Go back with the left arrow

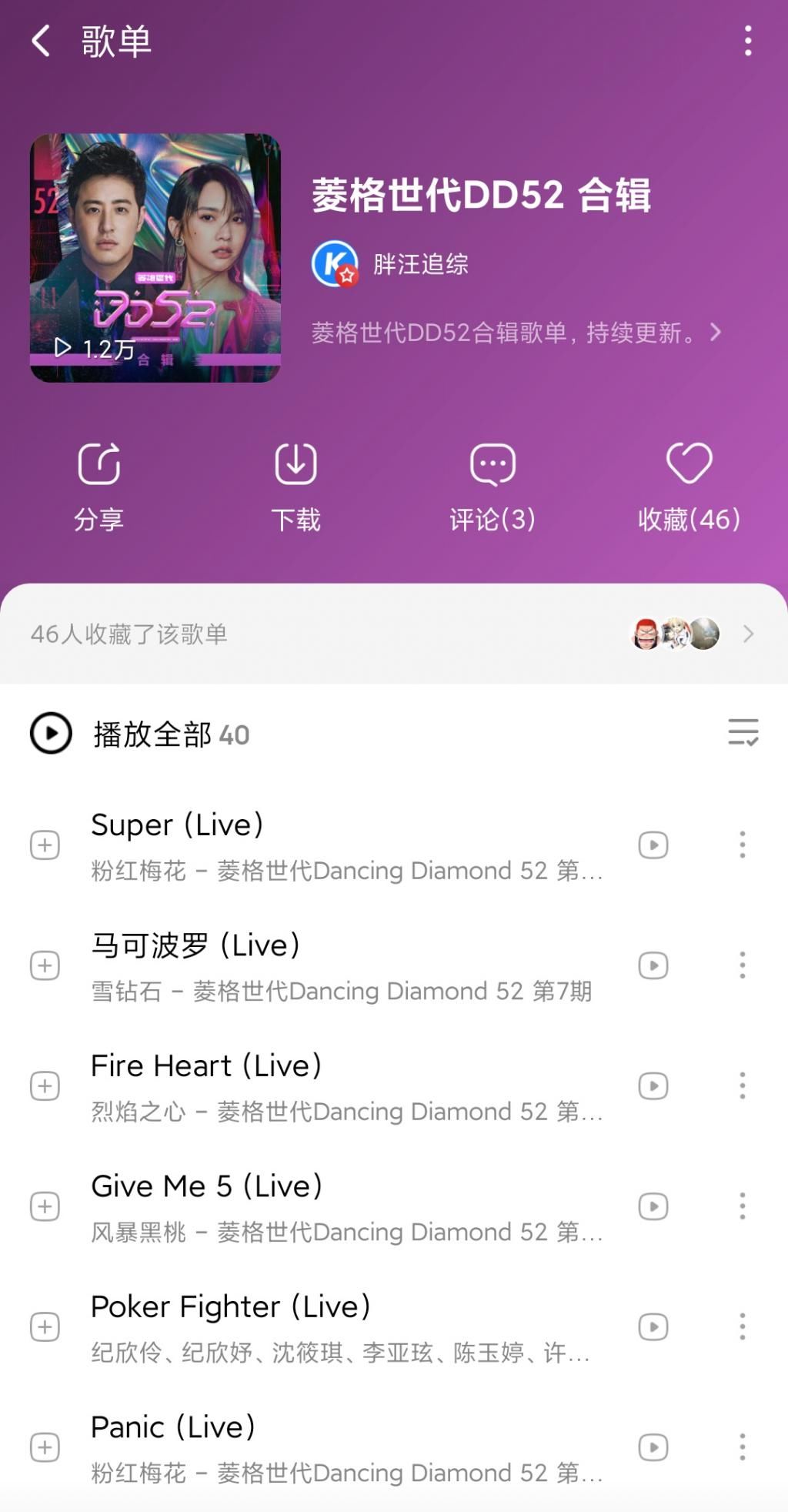pyautogui.click(x=40, y=42)
